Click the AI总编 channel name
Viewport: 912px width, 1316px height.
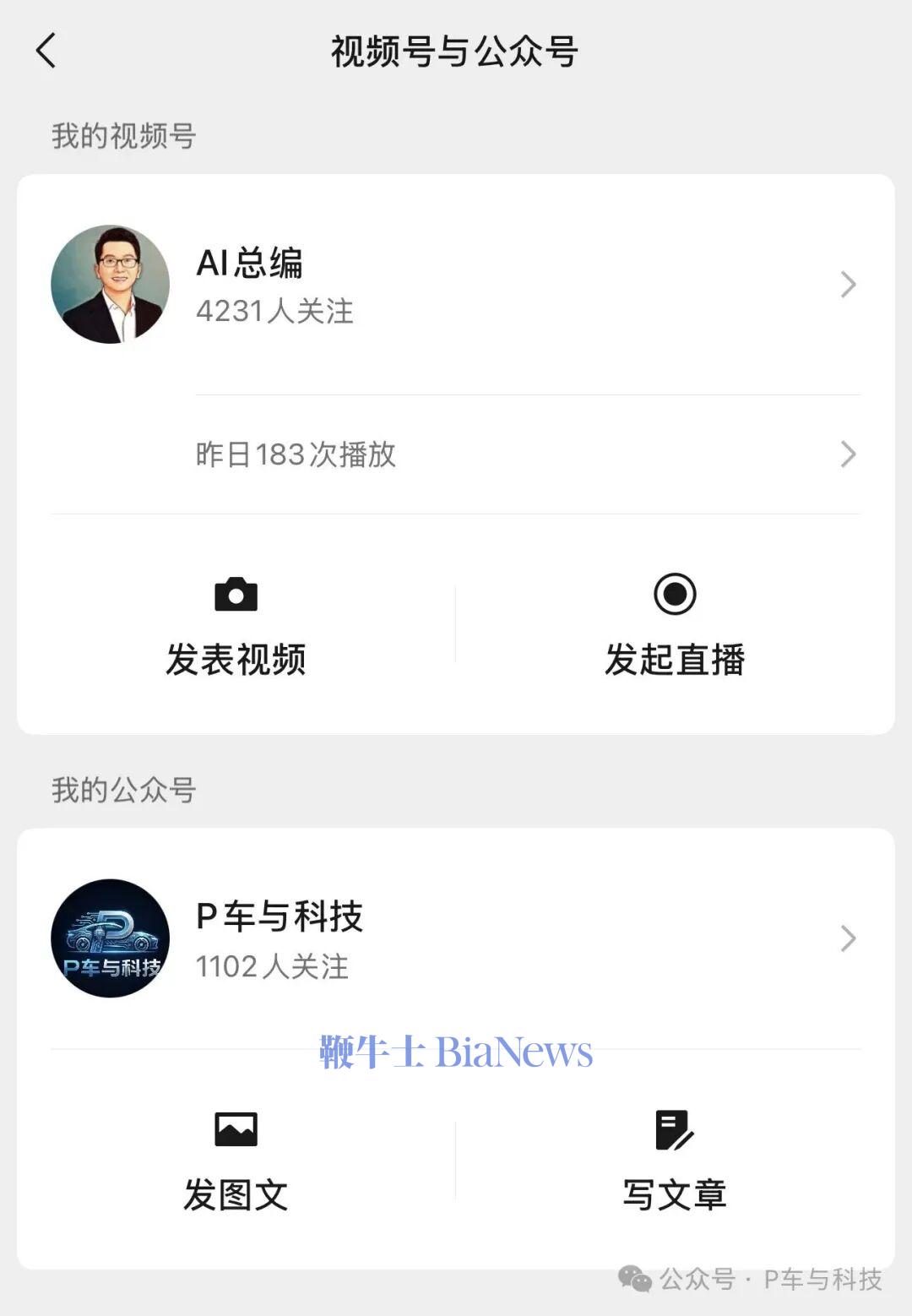[251, 263]
